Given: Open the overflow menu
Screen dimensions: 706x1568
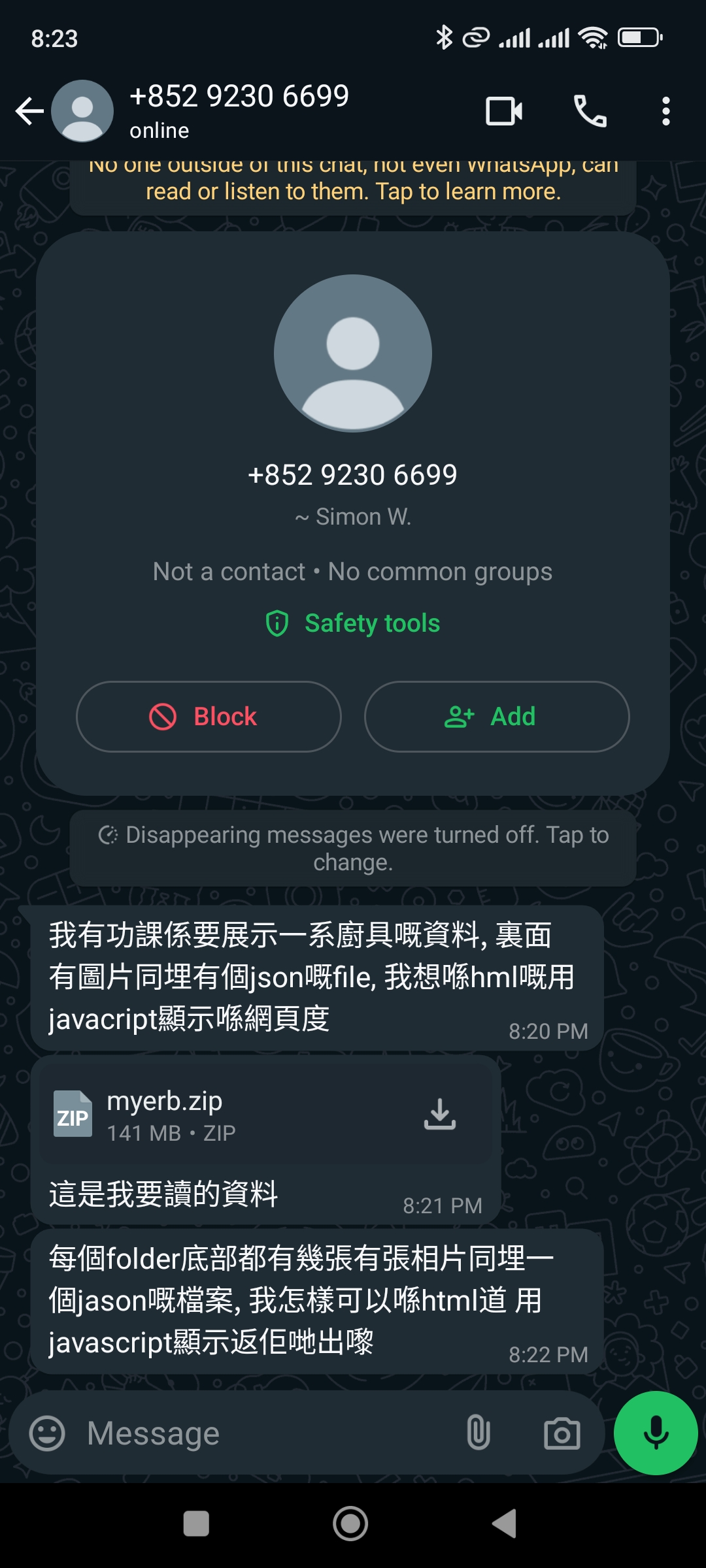Looking at the screenshot, I should pyautogui.click(x=665, y=111).
